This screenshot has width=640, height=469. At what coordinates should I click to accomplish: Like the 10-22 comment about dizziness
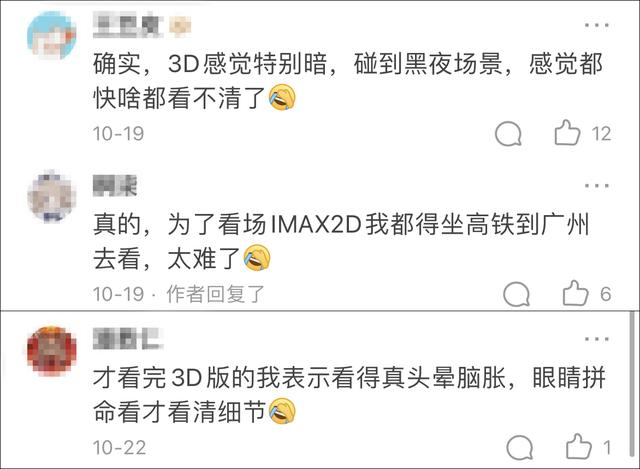pos(579,447)
